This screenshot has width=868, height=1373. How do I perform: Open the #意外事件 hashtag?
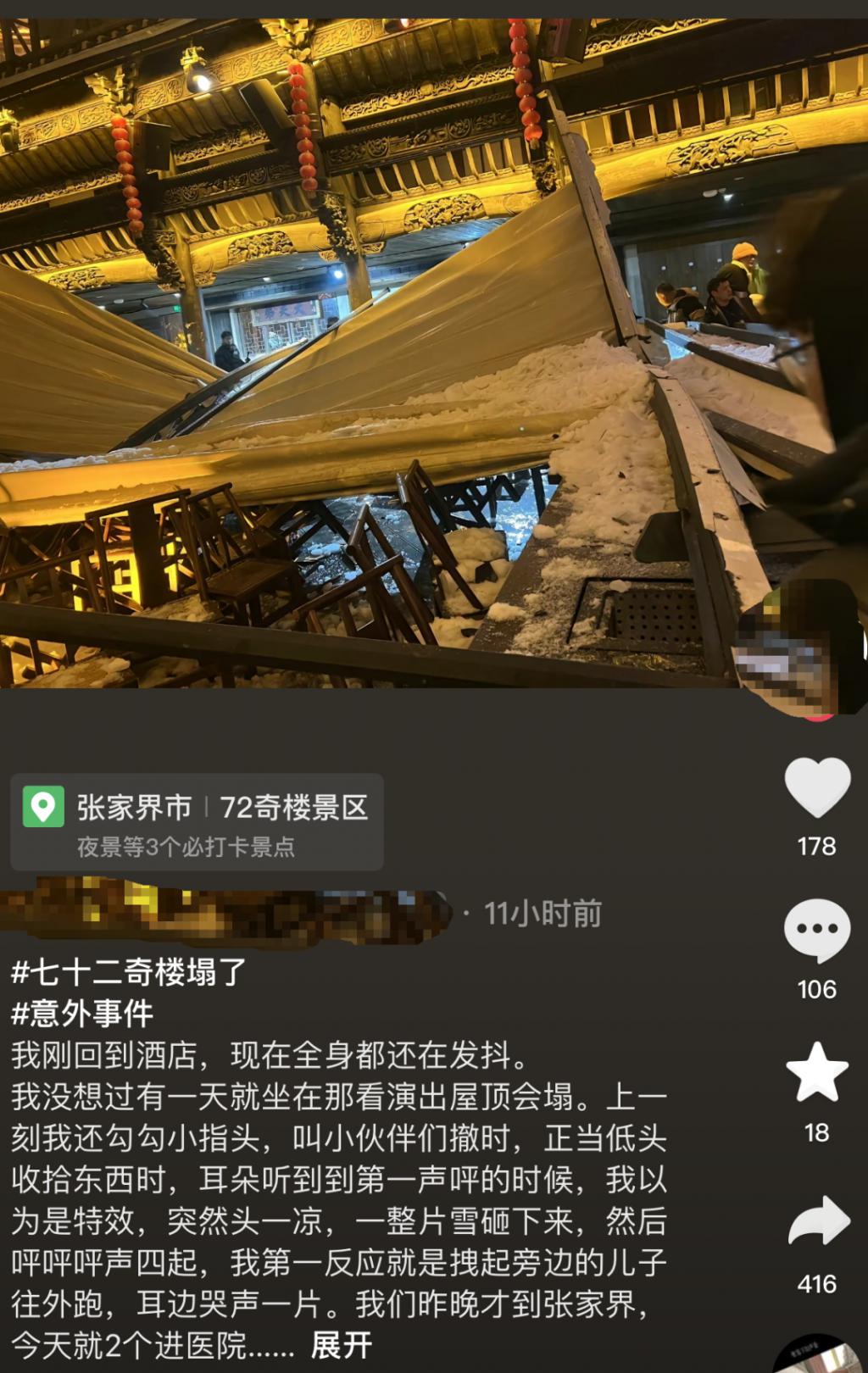click(82, 1014)
